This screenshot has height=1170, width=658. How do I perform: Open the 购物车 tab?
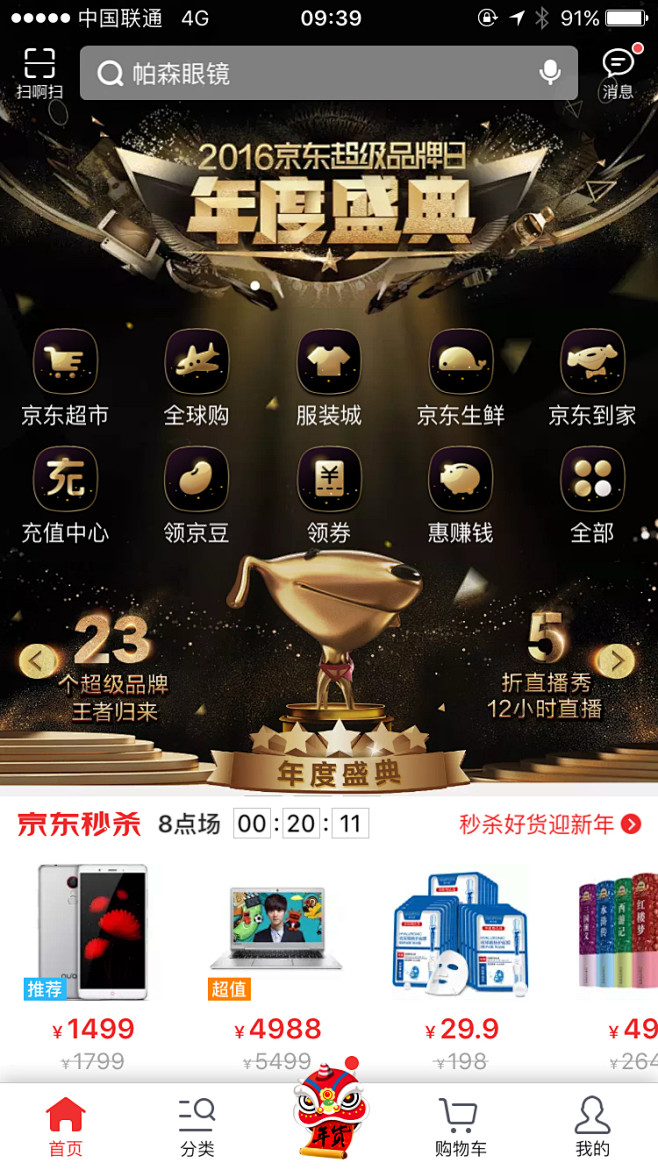(x=460, y=1125)
